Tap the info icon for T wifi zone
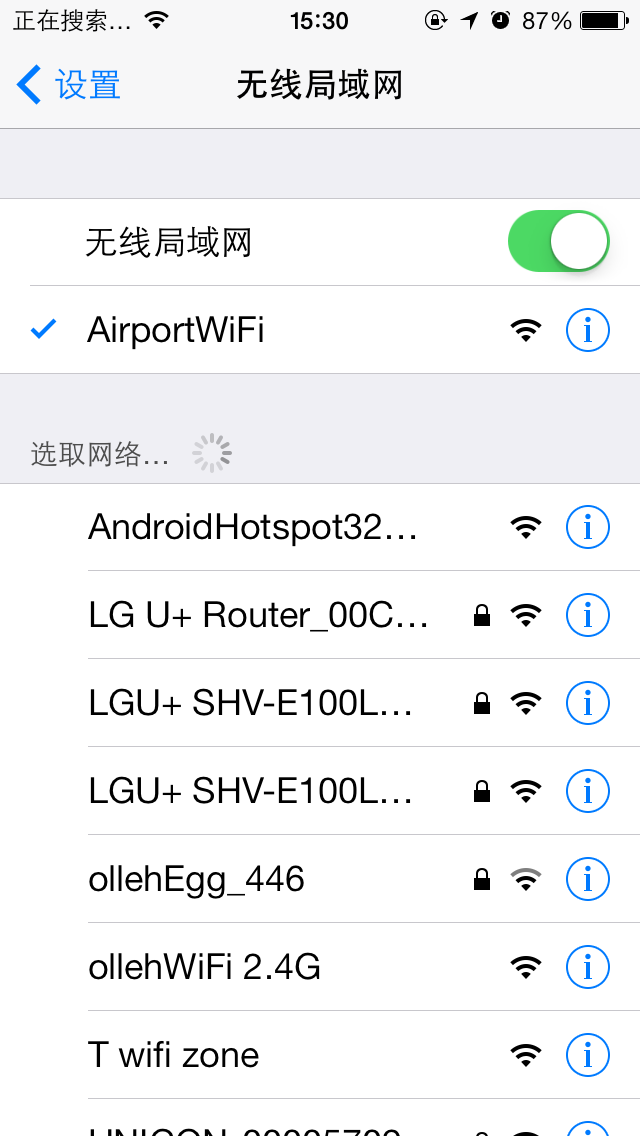 point(587,1054)
